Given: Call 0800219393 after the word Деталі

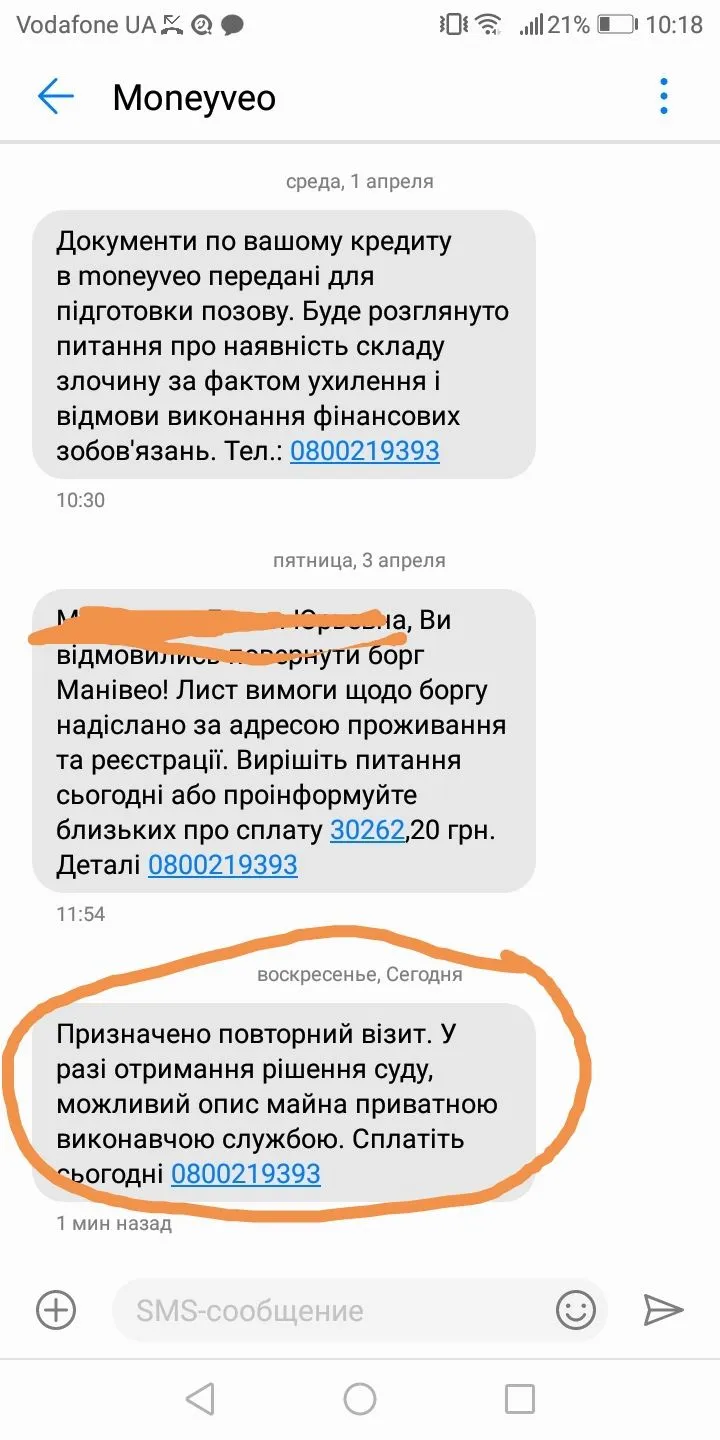Looking at the screenshot, I should [223, 865].
